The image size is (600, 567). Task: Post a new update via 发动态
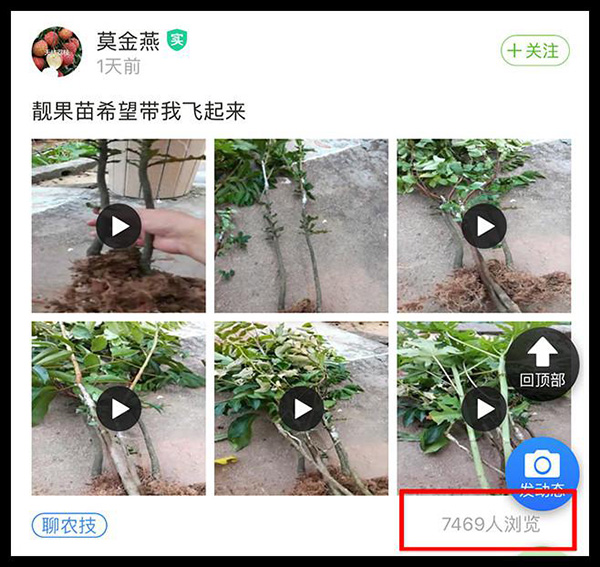click(542, 469)
